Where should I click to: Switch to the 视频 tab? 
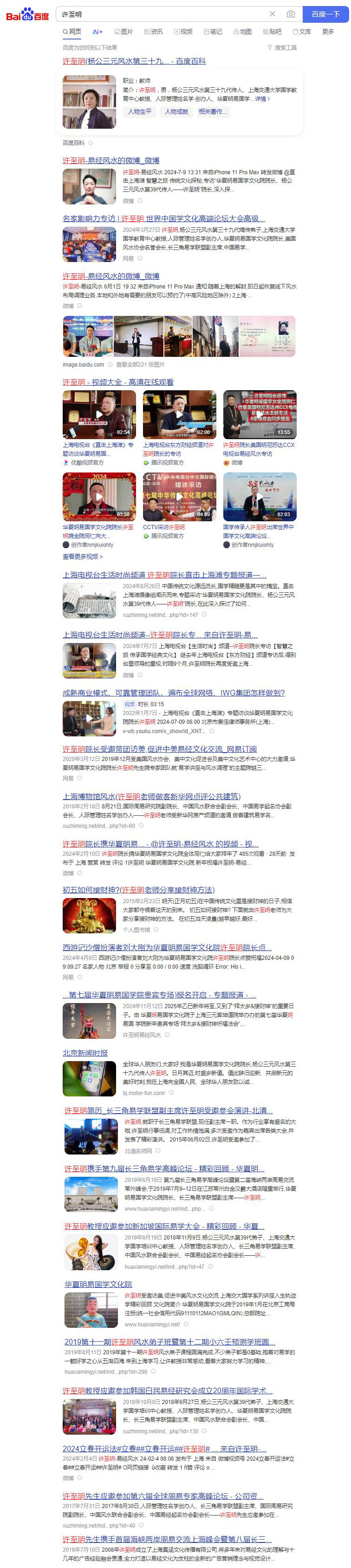pos(183,32)
